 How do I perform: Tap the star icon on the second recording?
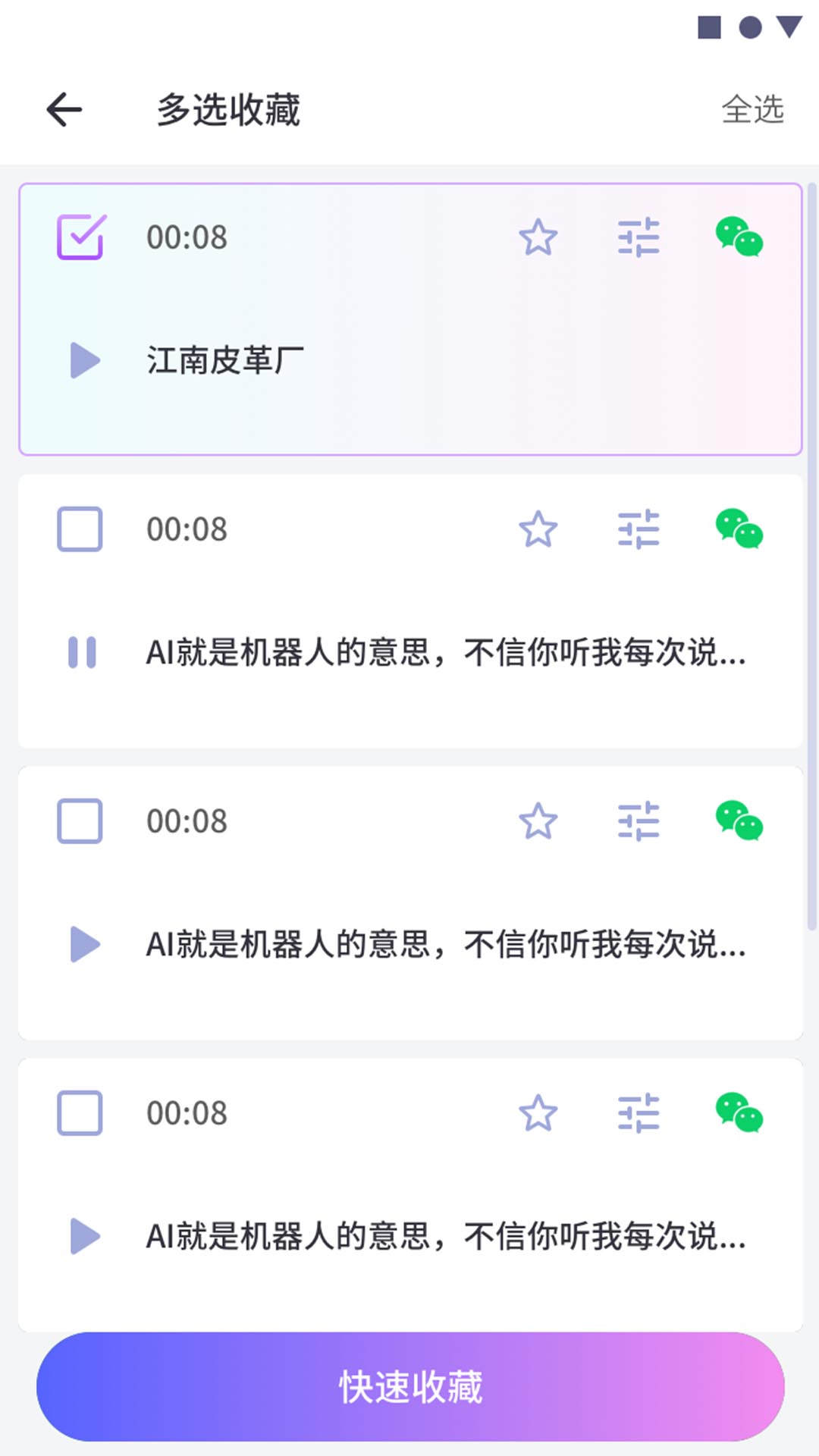coord(538,531)
